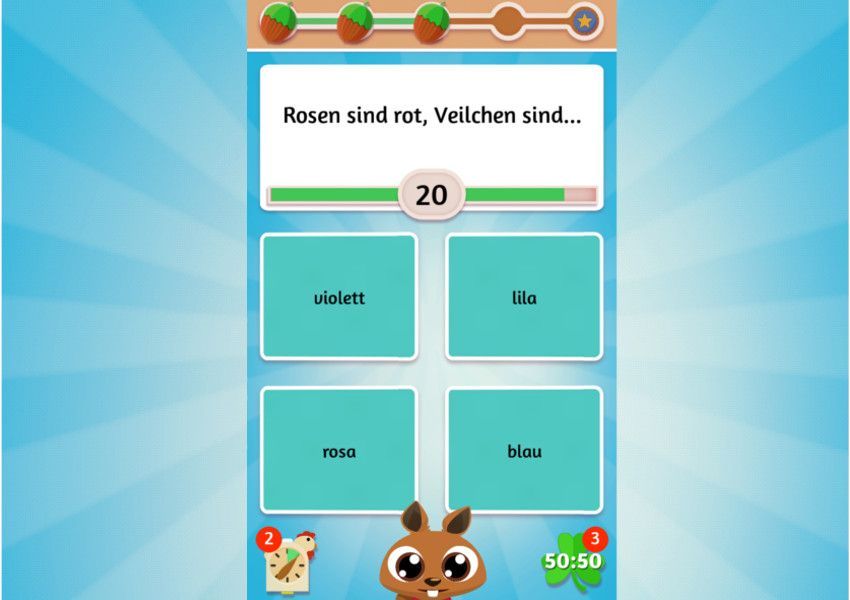Activate the 50:50 clover joker
The image size is (850, 600).
click(573, 560)
